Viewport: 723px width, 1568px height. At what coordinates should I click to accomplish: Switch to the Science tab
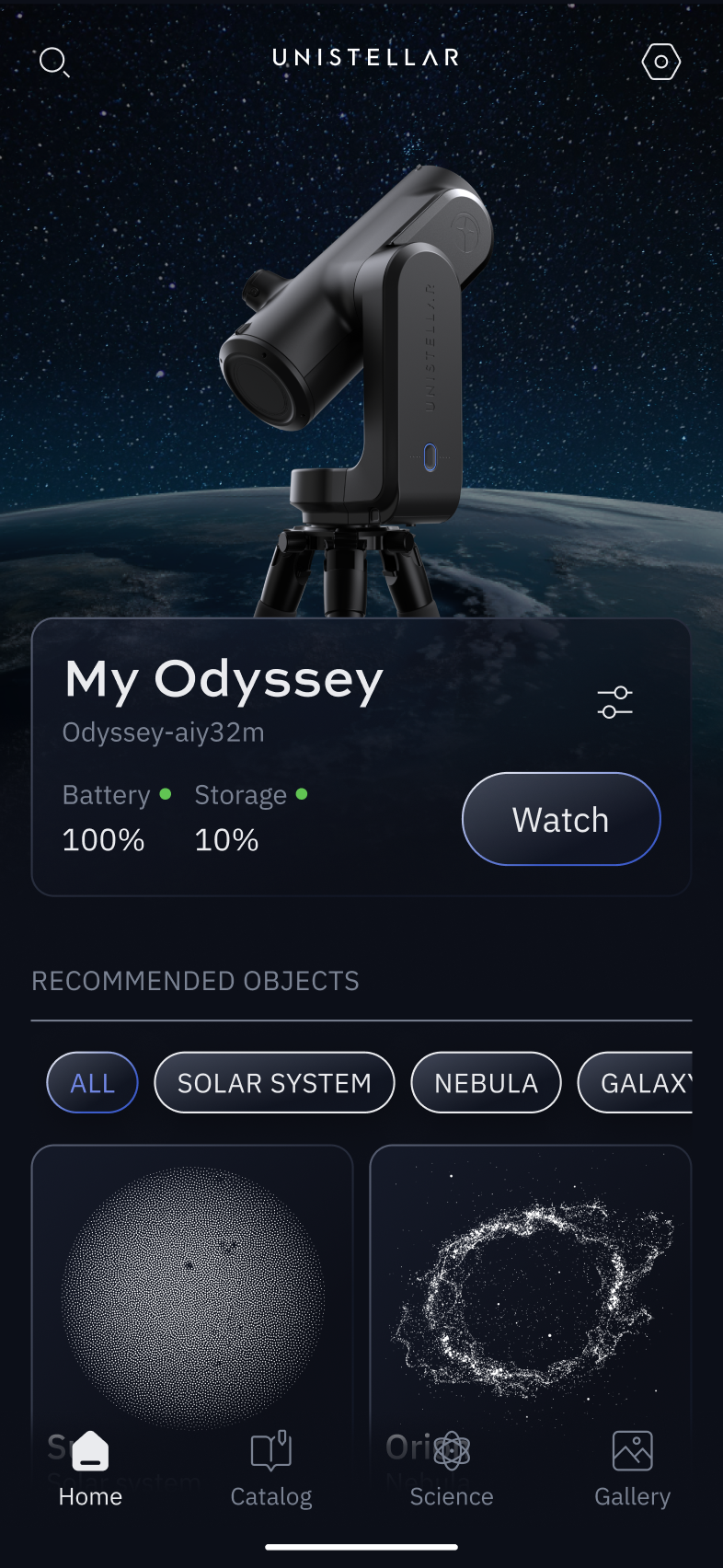[452, 1469]
